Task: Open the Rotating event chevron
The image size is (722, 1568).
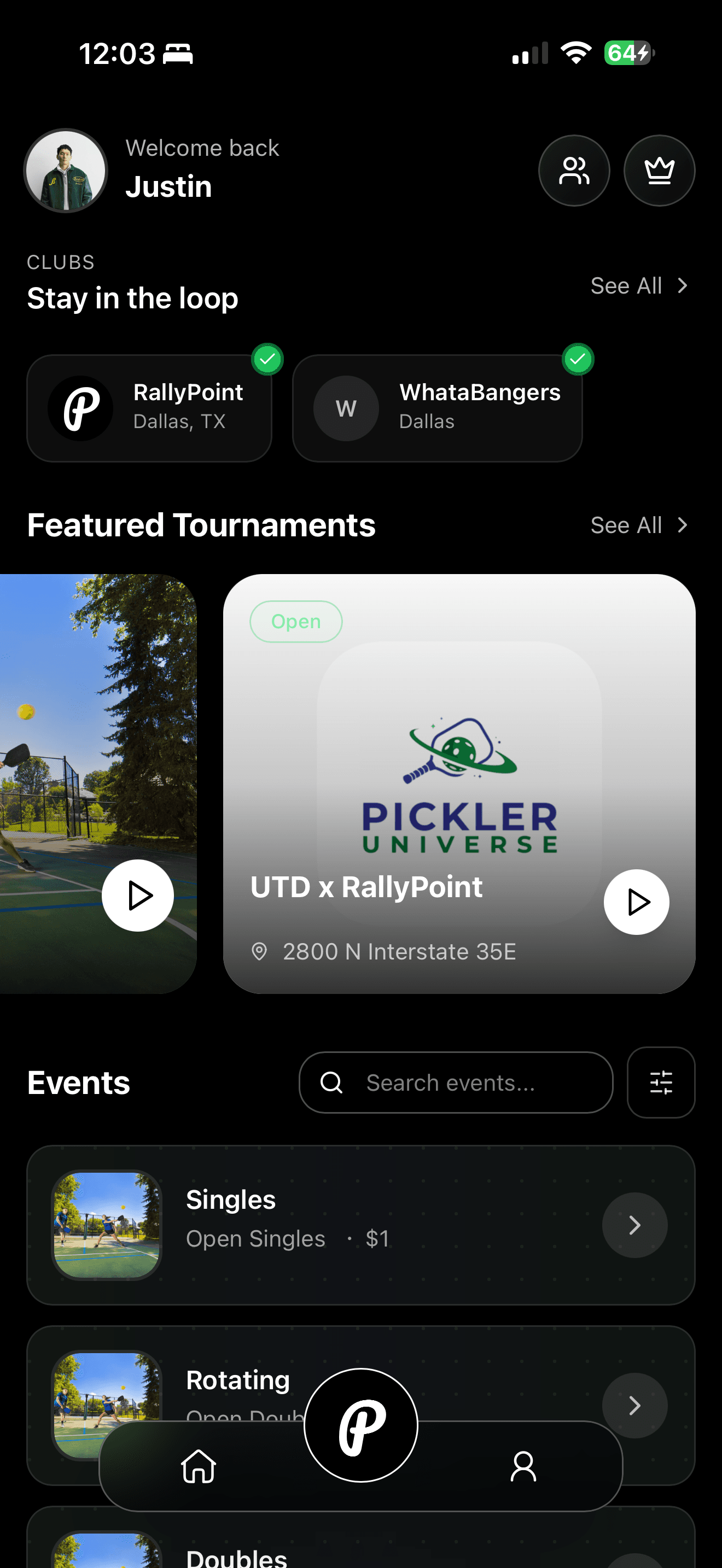Action: click(x=634, y=1405)
